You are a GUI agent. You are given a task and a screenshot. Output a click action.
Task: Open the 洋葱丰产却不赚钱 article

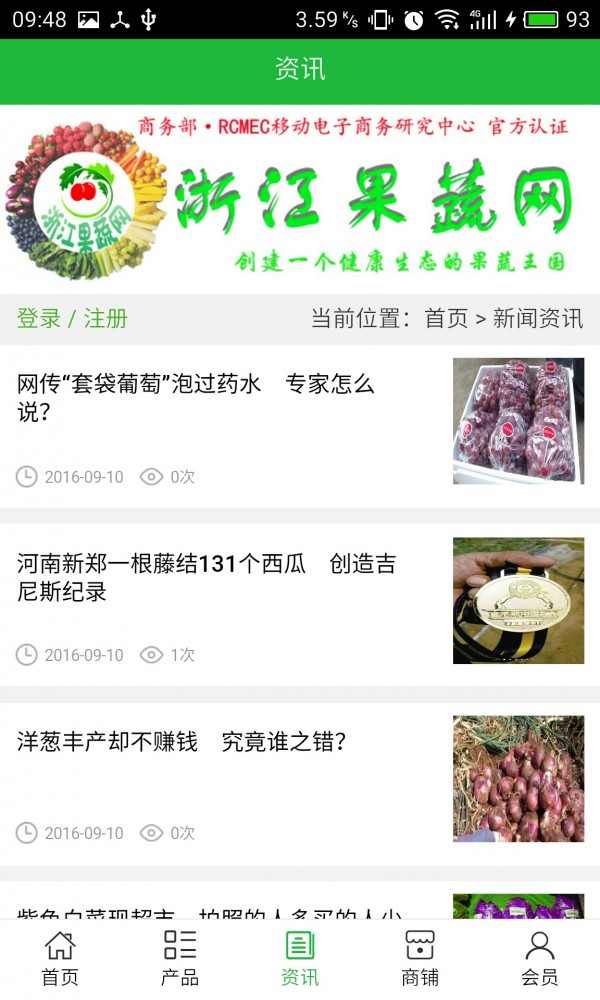[x=182, y=742]
